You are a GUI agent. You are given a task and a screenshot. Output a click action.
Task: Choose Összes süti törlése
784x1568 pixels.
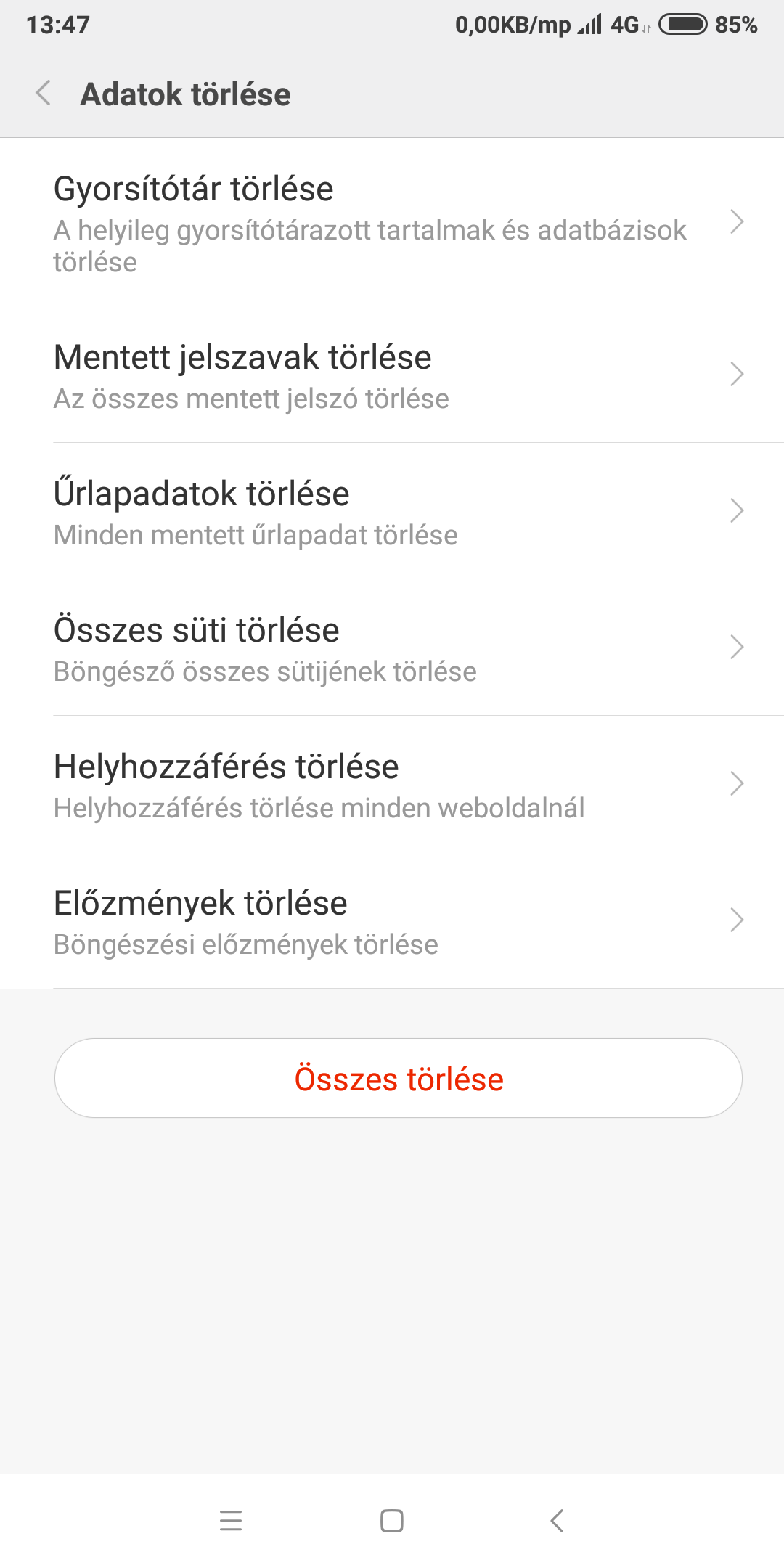click(392, 648)
